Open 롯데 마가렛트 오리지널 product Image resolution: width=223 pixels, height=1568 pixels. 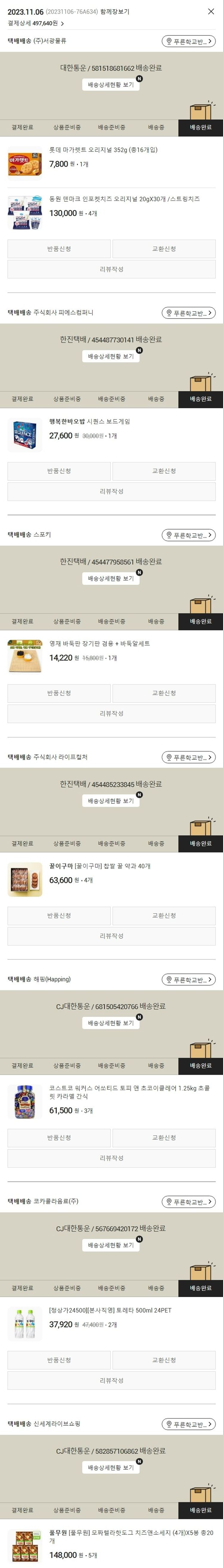coord(103,150)
